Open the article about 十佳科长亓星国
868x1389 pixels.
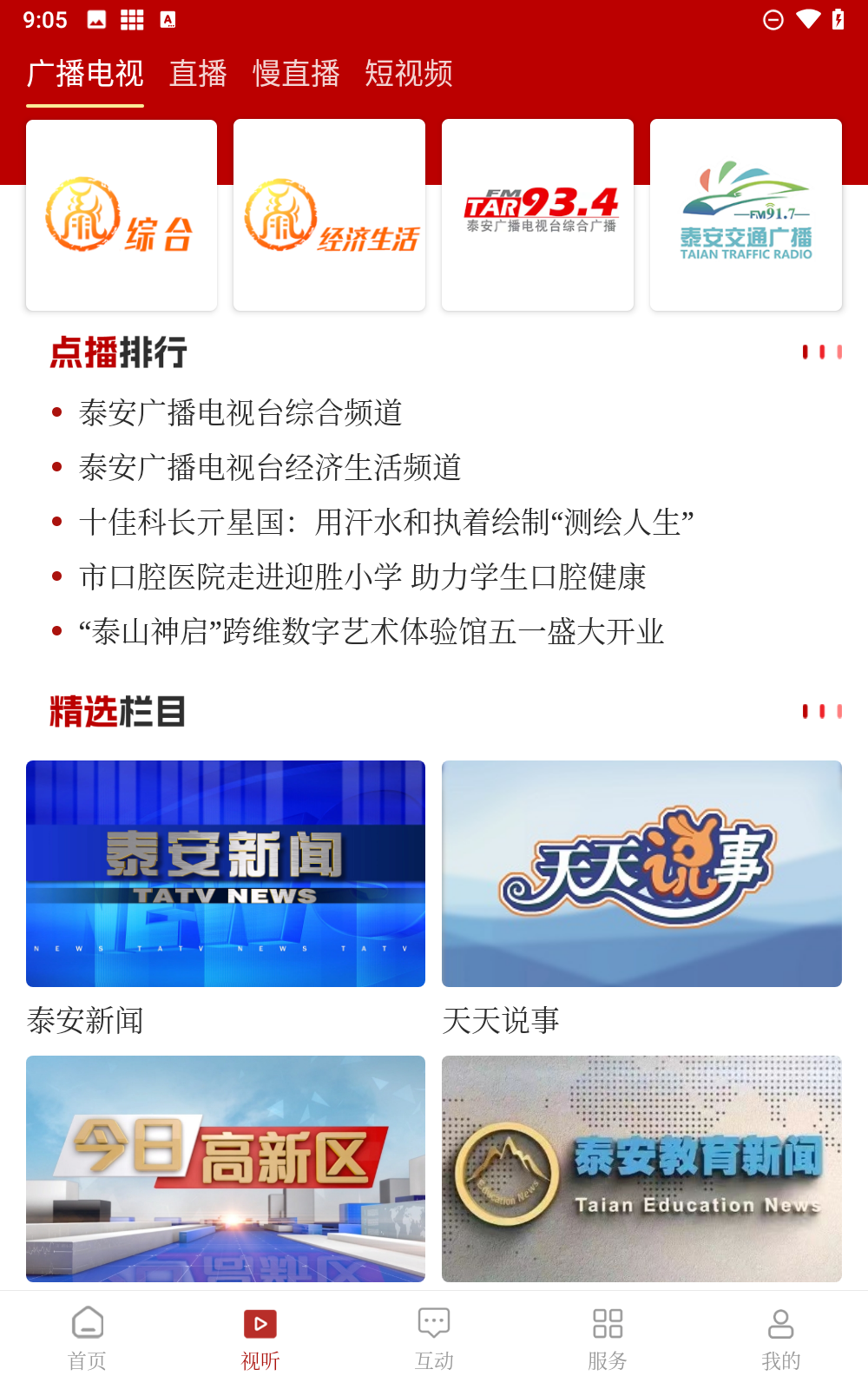tap(388, 523)
